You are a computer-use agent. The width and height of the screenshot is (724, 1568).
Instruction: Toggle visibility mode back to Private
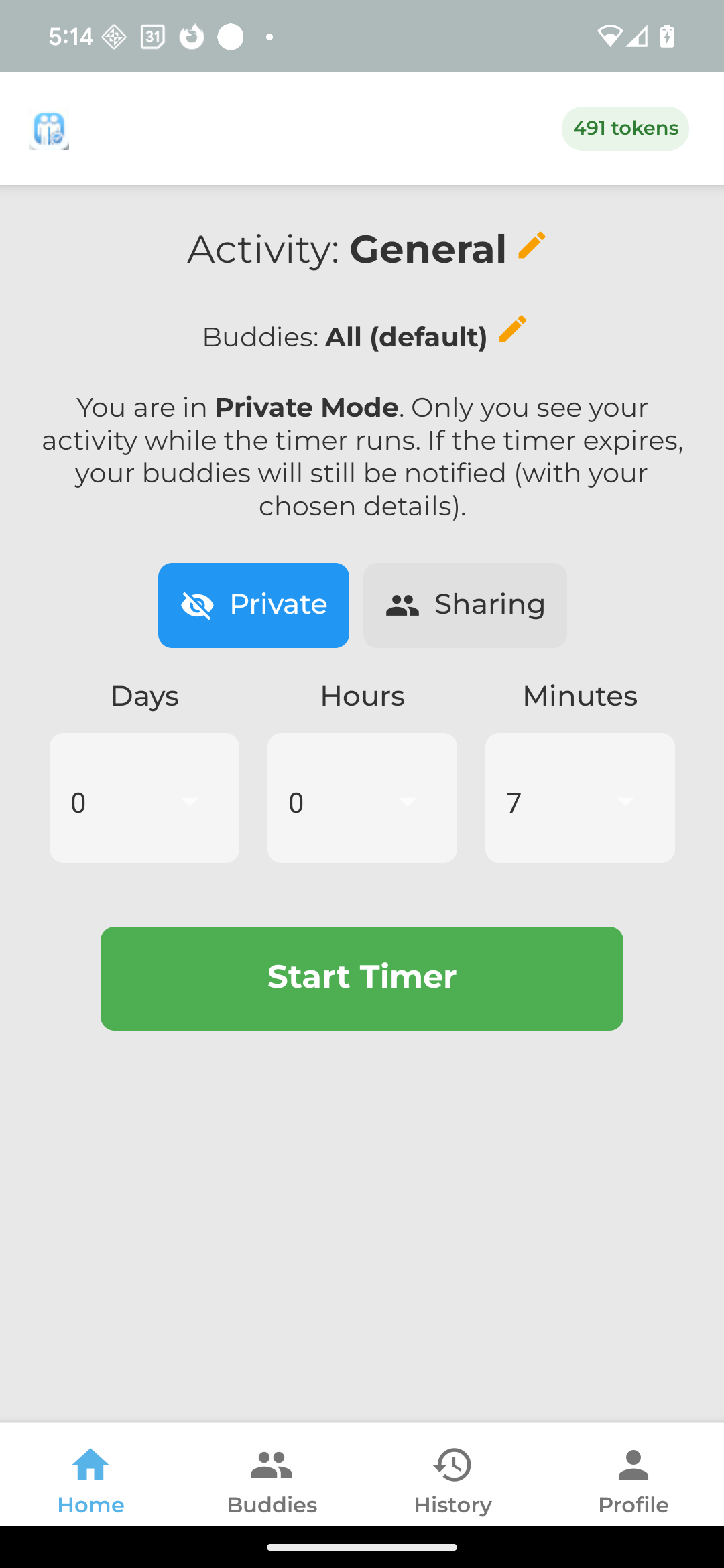click(253, 604)
